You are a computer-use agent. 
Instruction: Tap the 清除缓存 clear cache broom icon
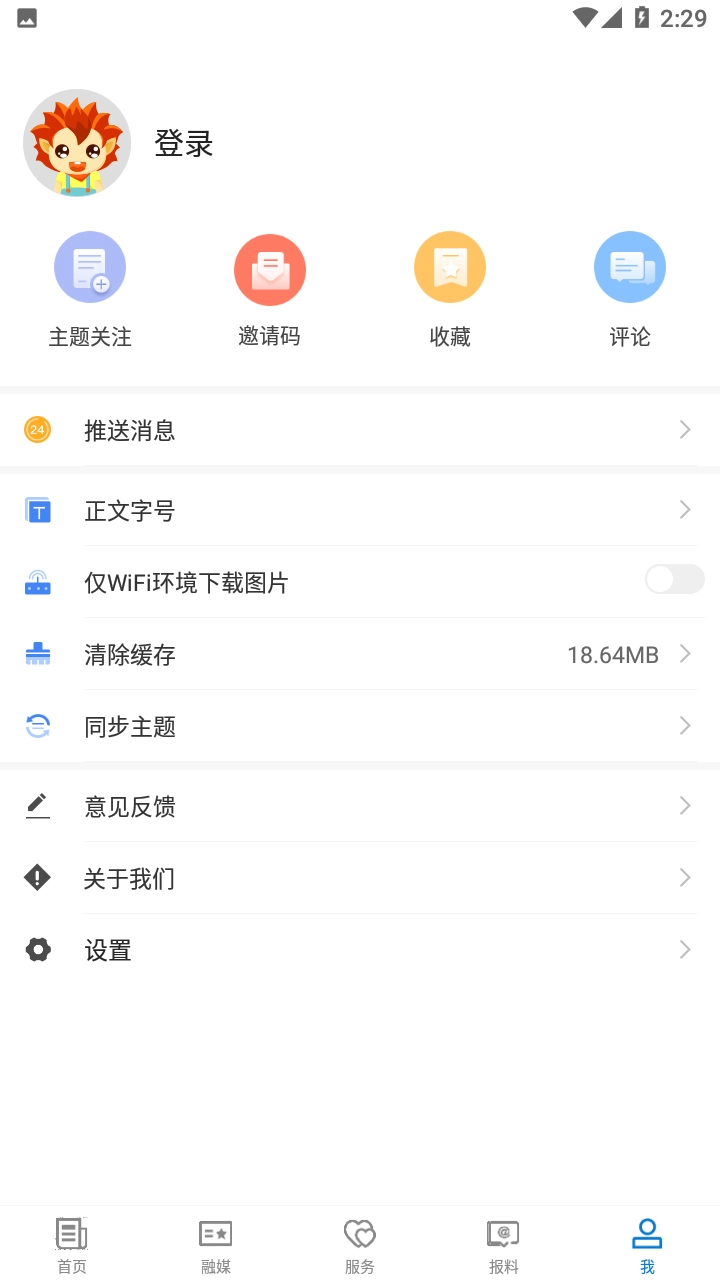(37, 654)
